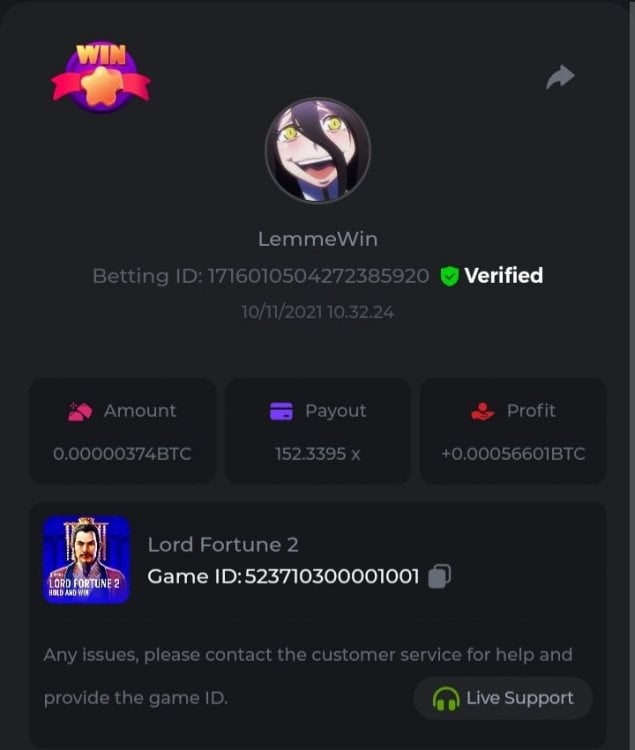Viewport: 635px width, 750px height.
Task: Open LemmeWin's profile avatar
Action: coord(318,151)
